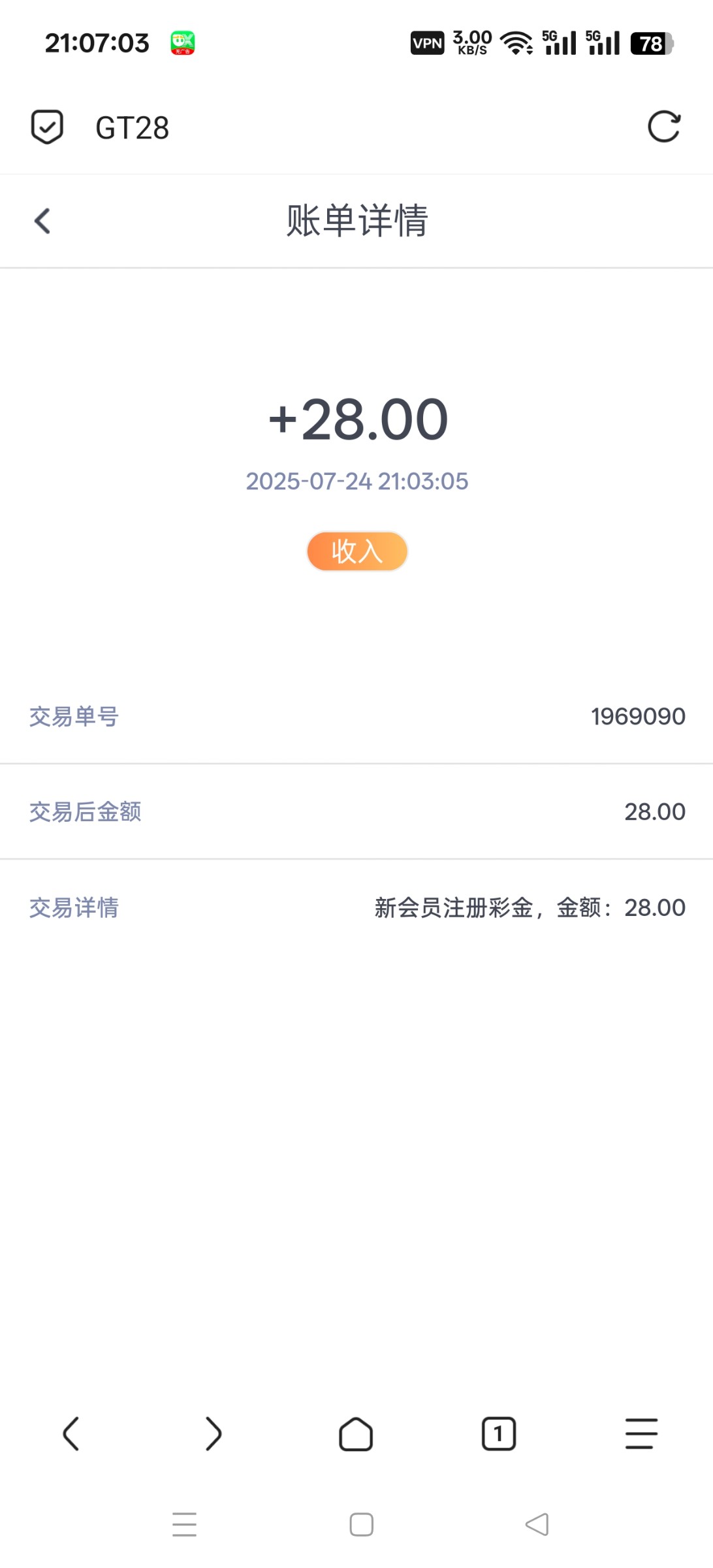Navigate forward in the browser
Viewport: 713px width, 1568px height.
[214, 1433]
